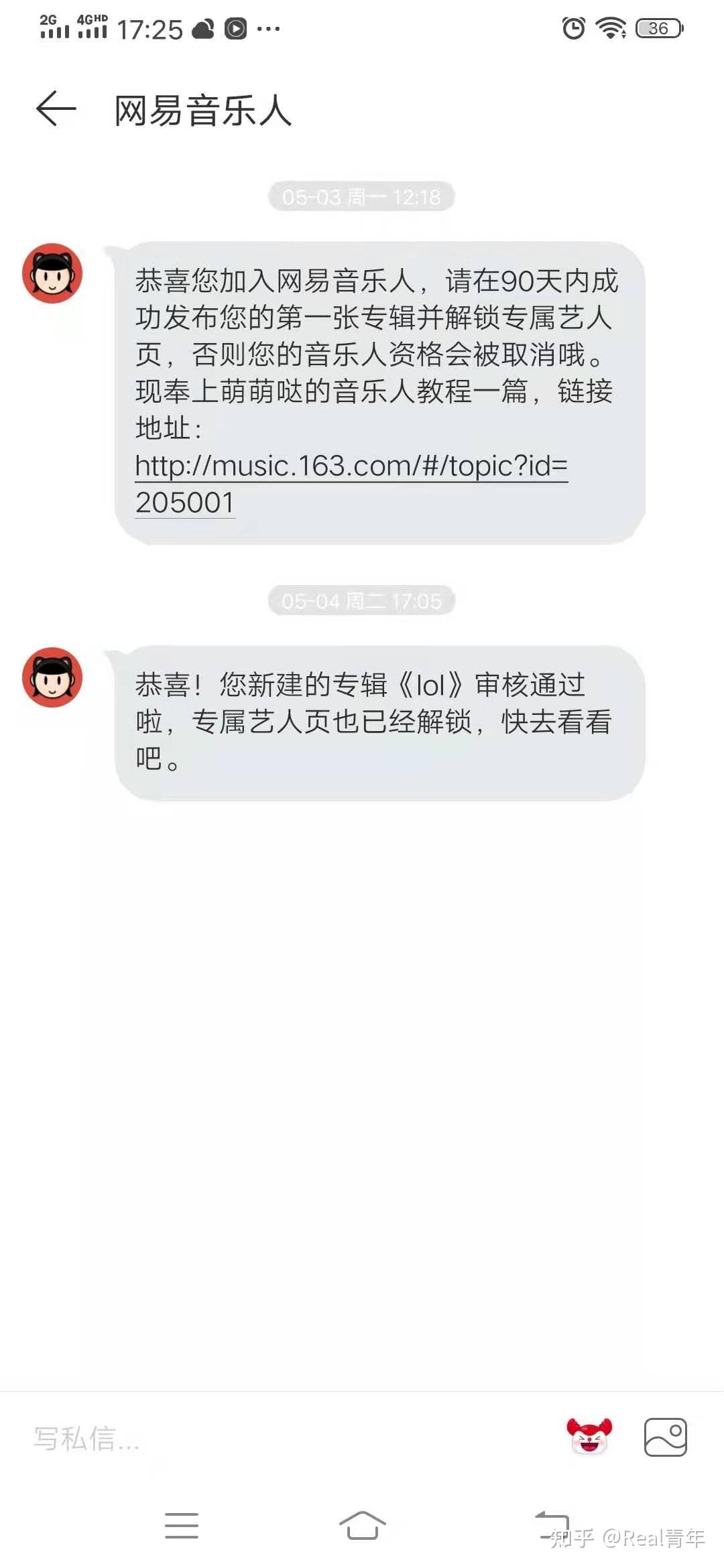The height and width of the screenshot is (1568, 724).
Task: View sender avatar beside the 《lol》 album message
Action: [52, 677]
